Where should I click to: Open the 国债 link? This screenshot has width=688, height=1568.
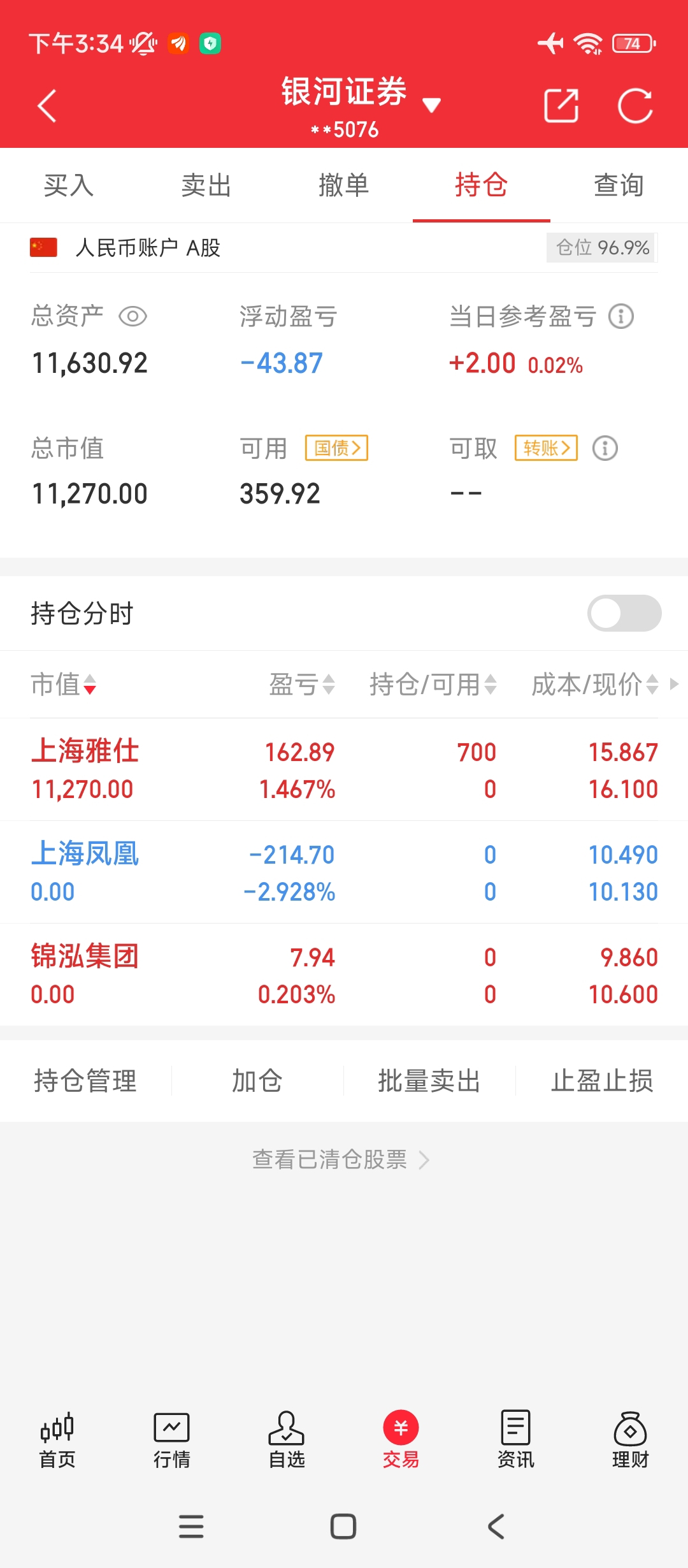tap(337, 448)
